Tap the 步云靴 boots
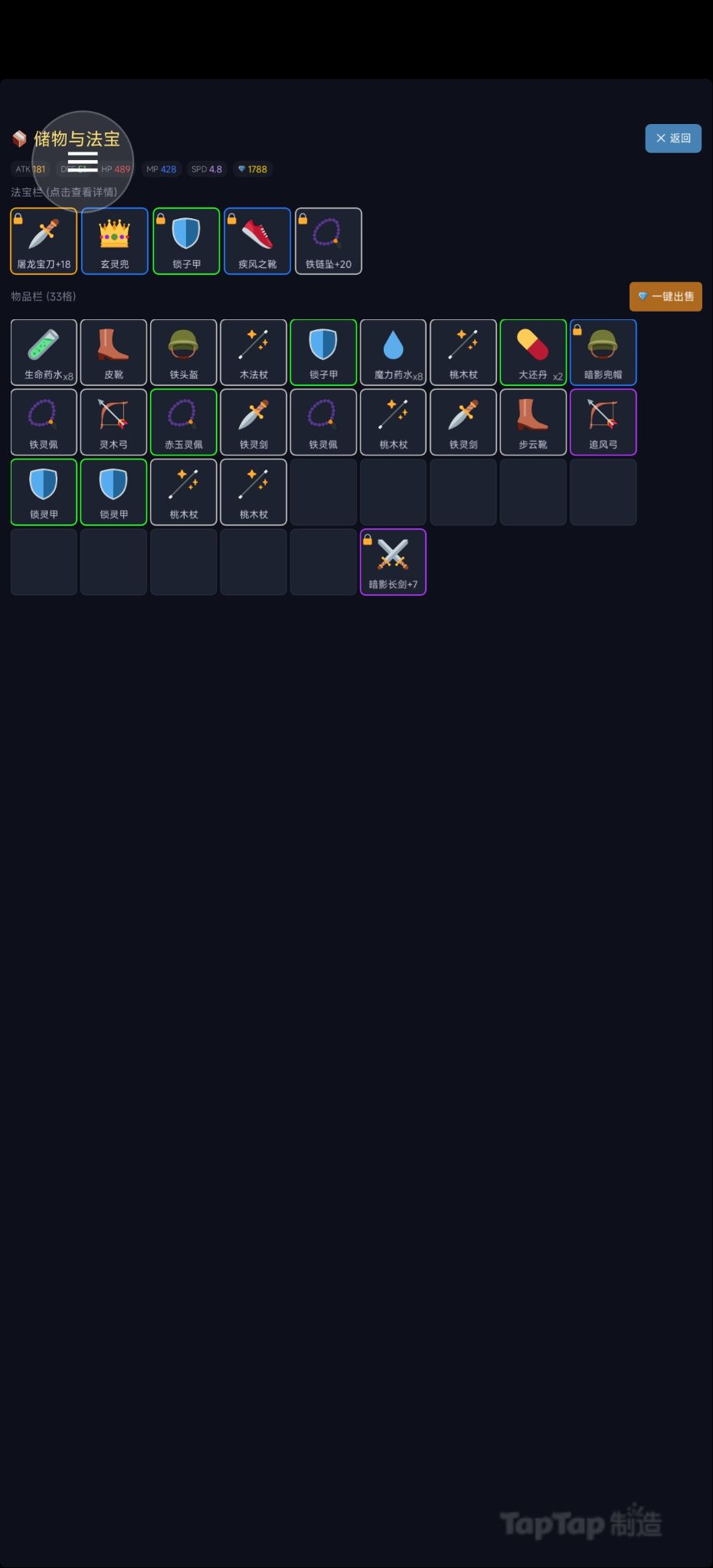The image size is (713, 1568). click(x=533, y=422)
